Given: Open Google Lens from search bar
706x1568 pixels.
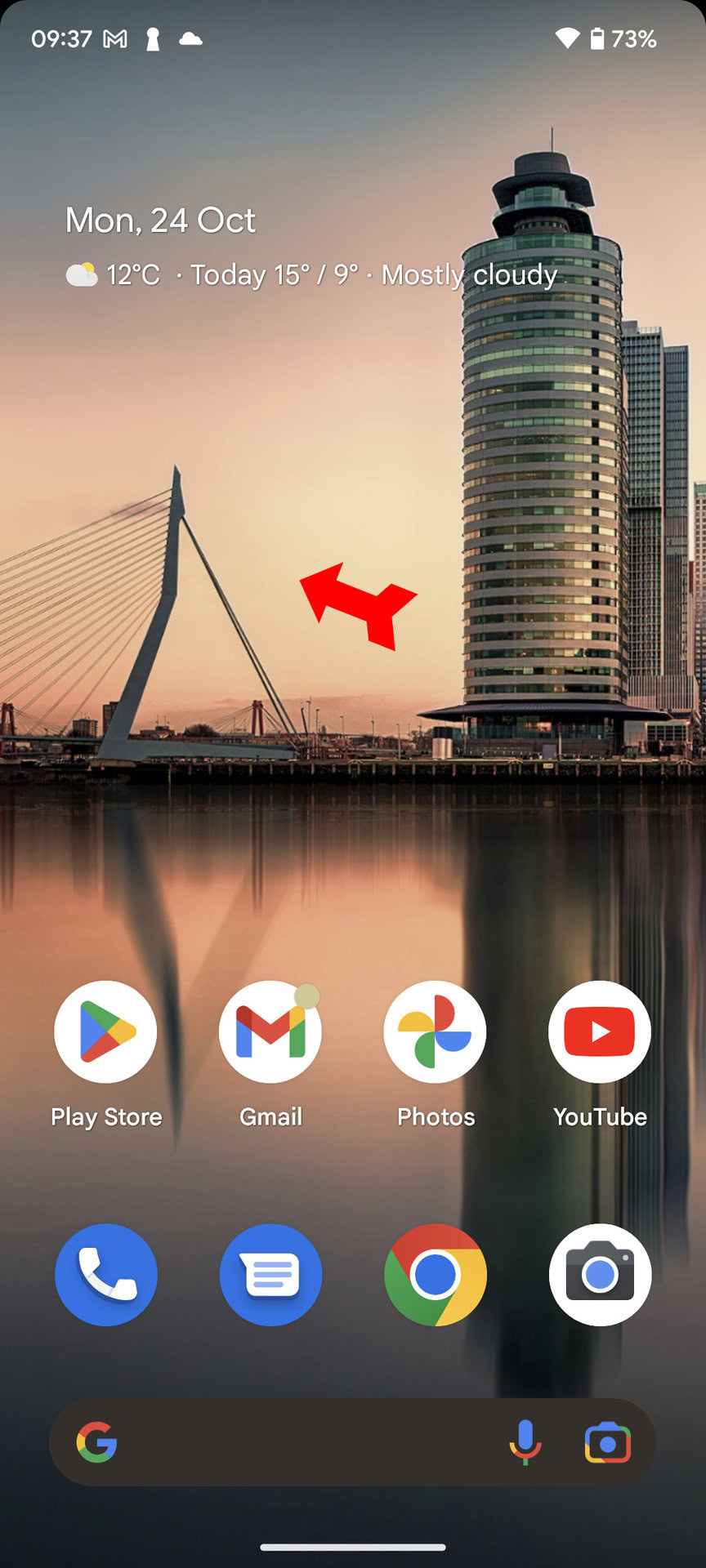Looking at the screenshot, I should pyautogui.click(x=607, y=1442).
